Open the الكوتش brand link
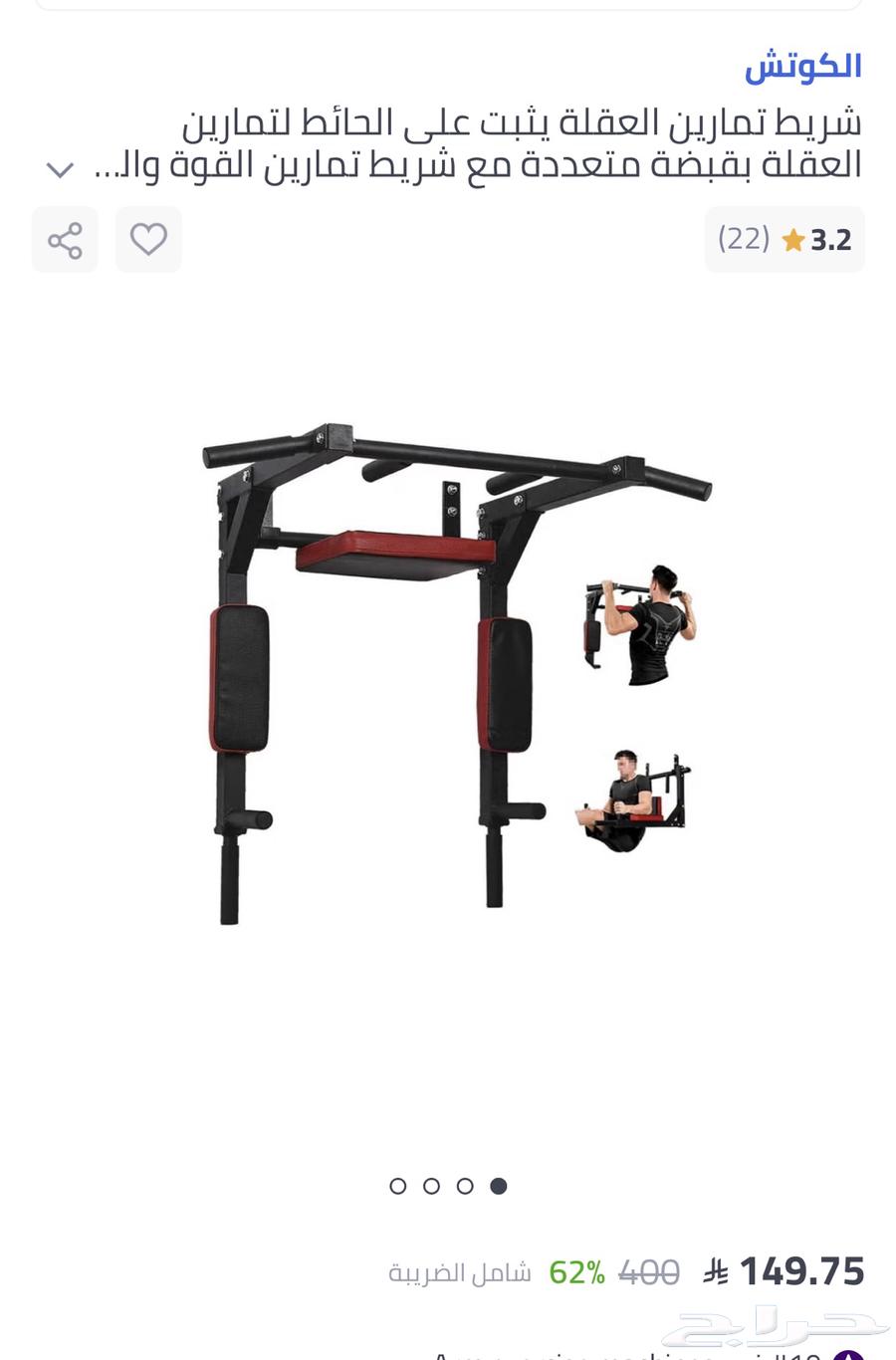 [802, 67]
